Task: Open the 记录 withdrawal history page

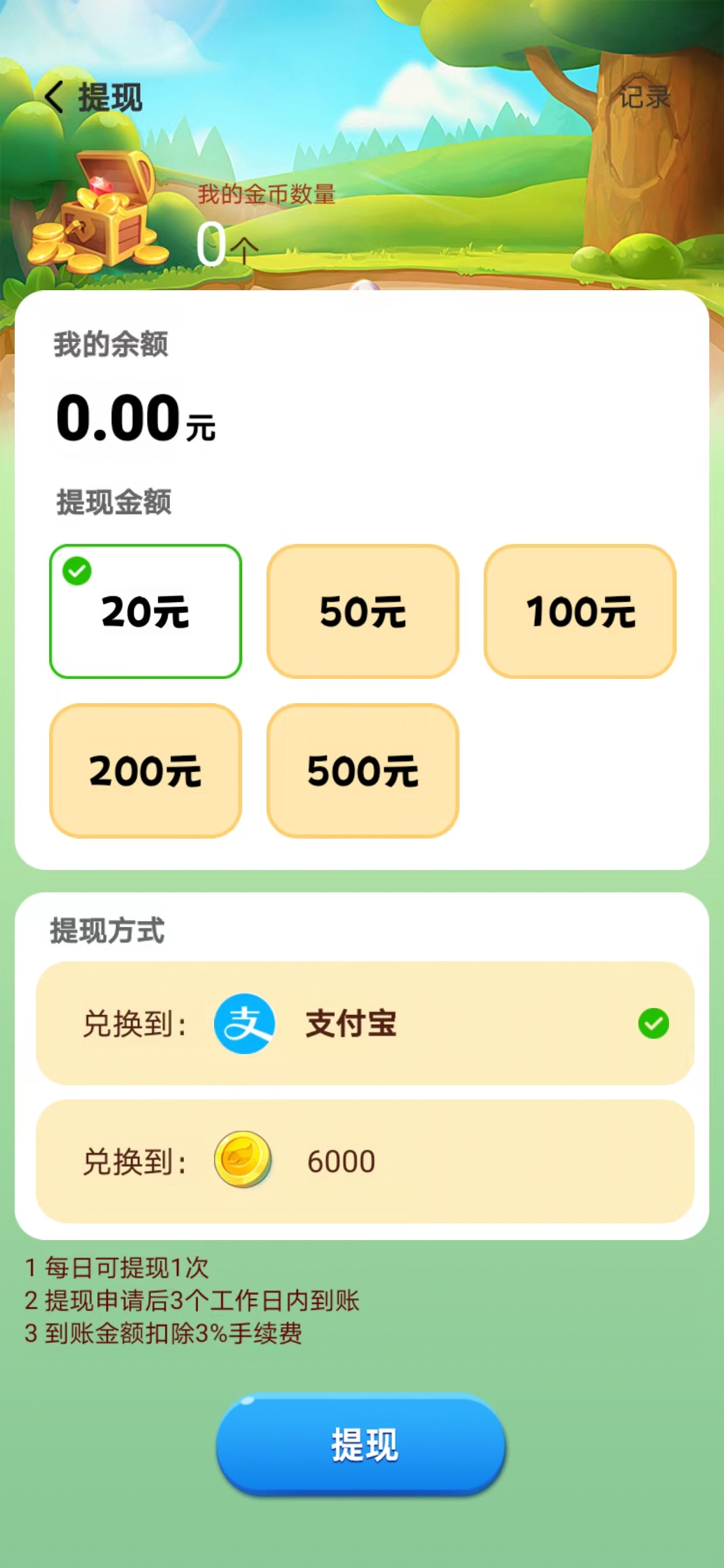Action: pos(644,97)
